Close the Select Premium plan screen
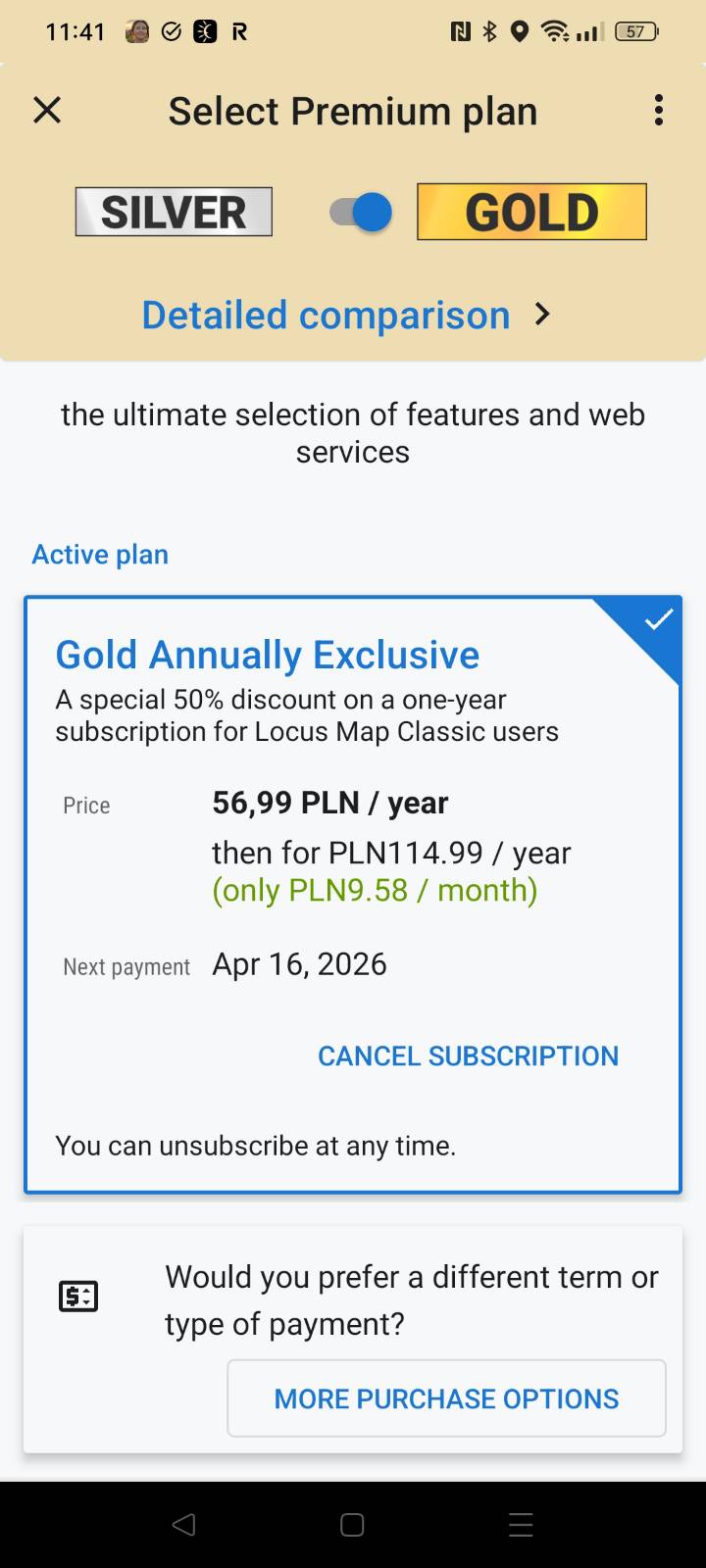 point(47,110)
